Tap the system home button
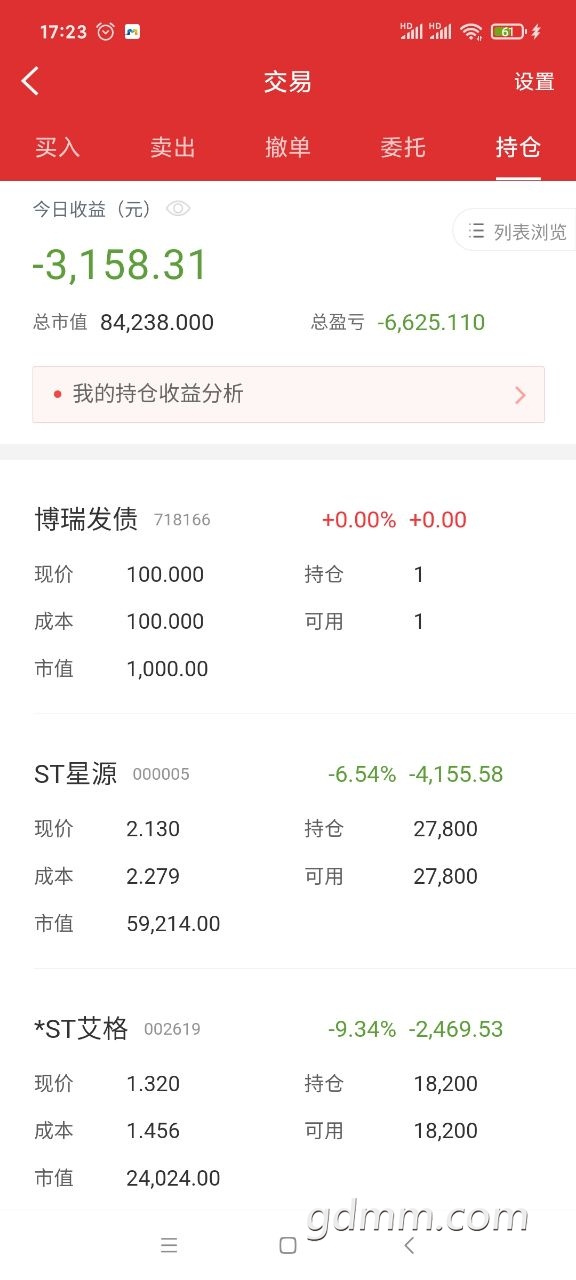Viewport: 576px width, 1280px height. pyautogui.click(x=288, y=1245)
